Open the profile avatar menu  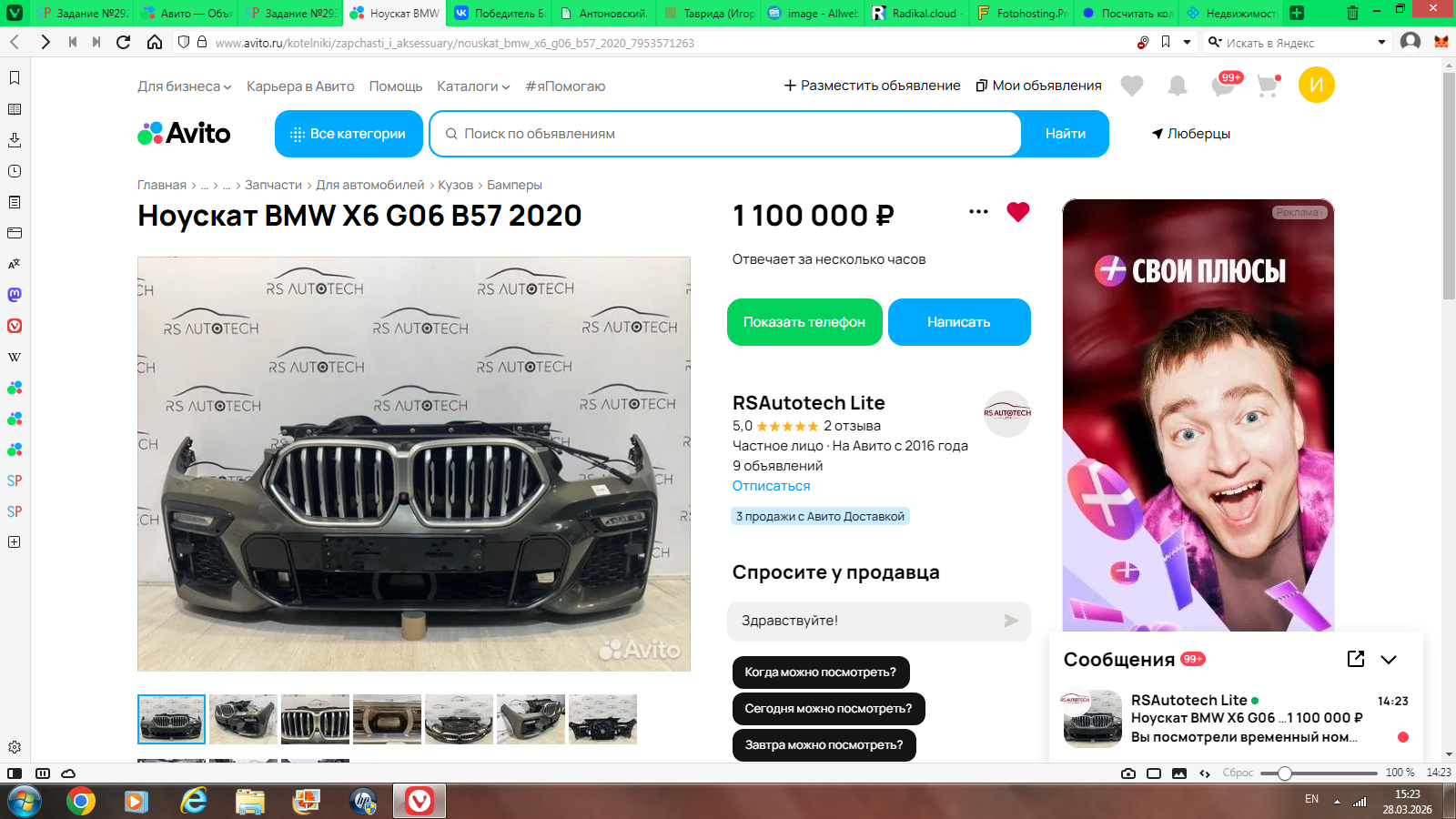[x=1316, y=86]
